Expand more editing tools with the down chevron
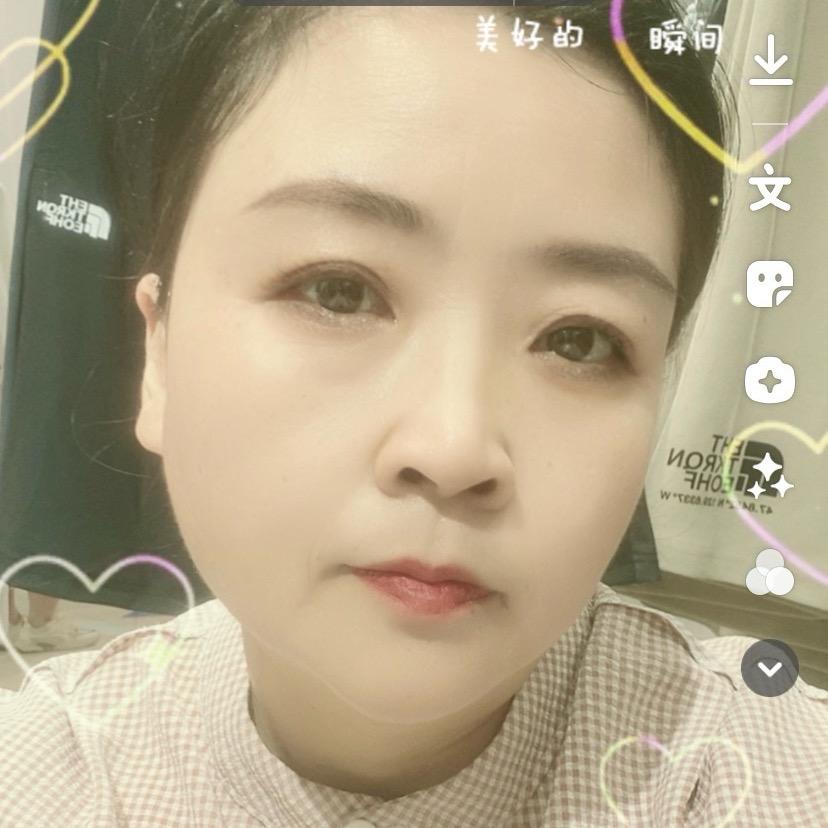This screenshot has width=828, height=828. [770, 668]
